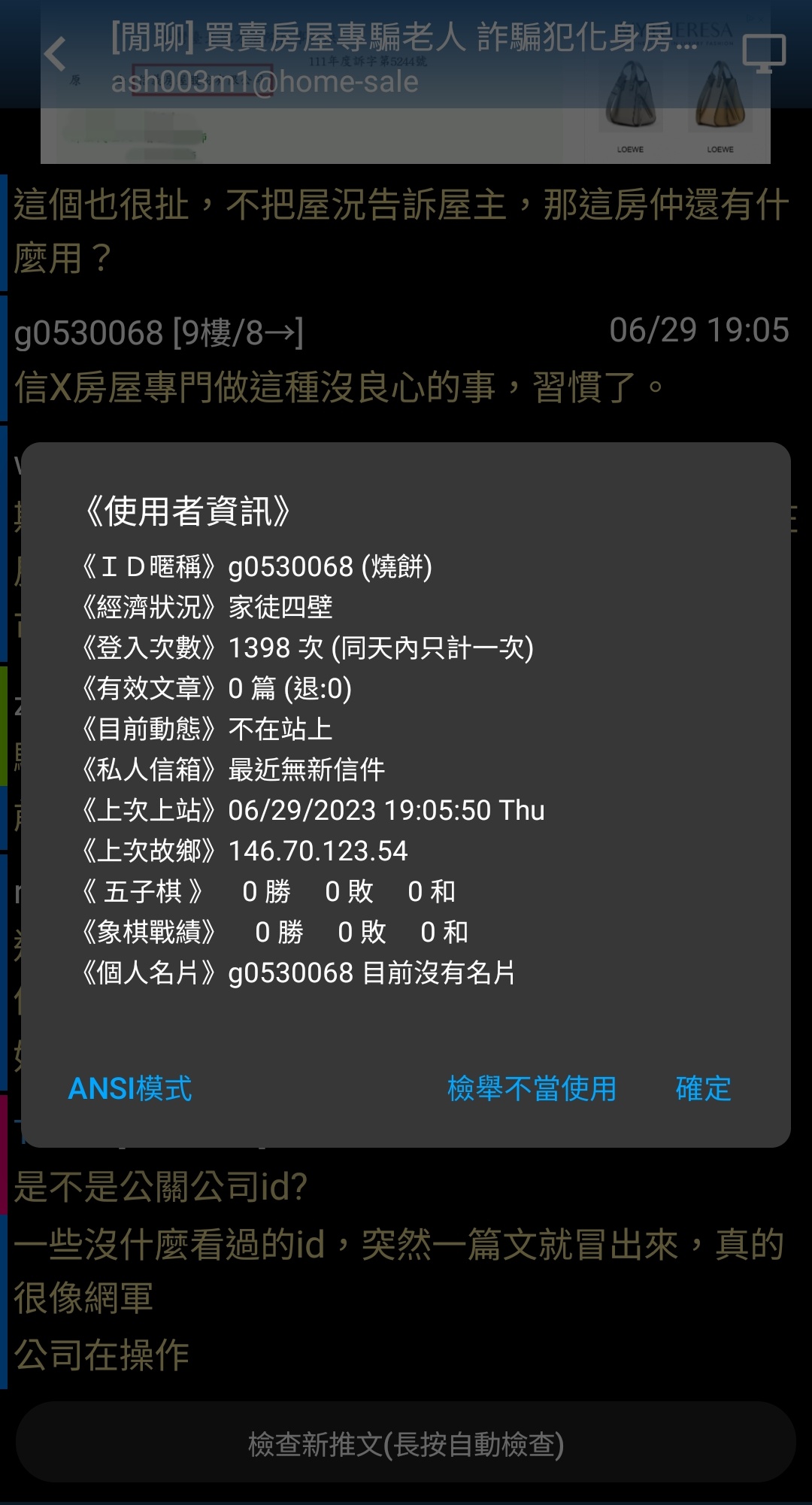
Task: Confirm dialog with 確定
Action: click(x=703, y=1088)
